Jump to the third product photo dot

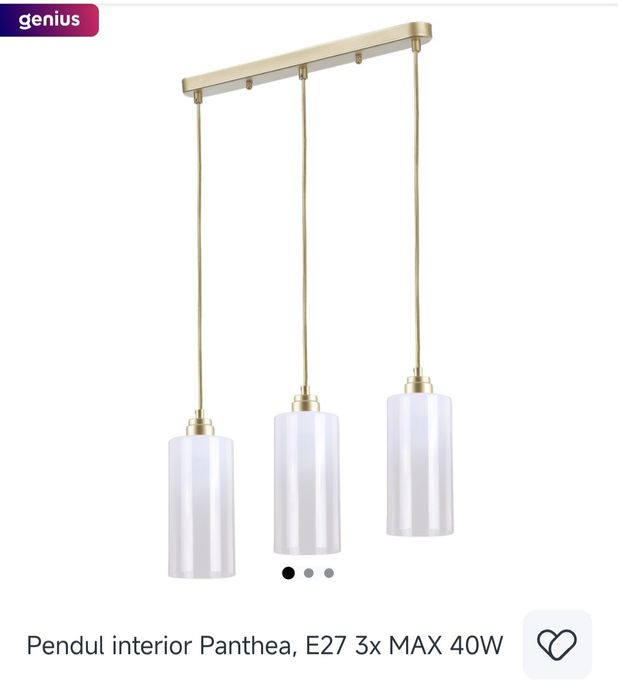click(329, 573)
